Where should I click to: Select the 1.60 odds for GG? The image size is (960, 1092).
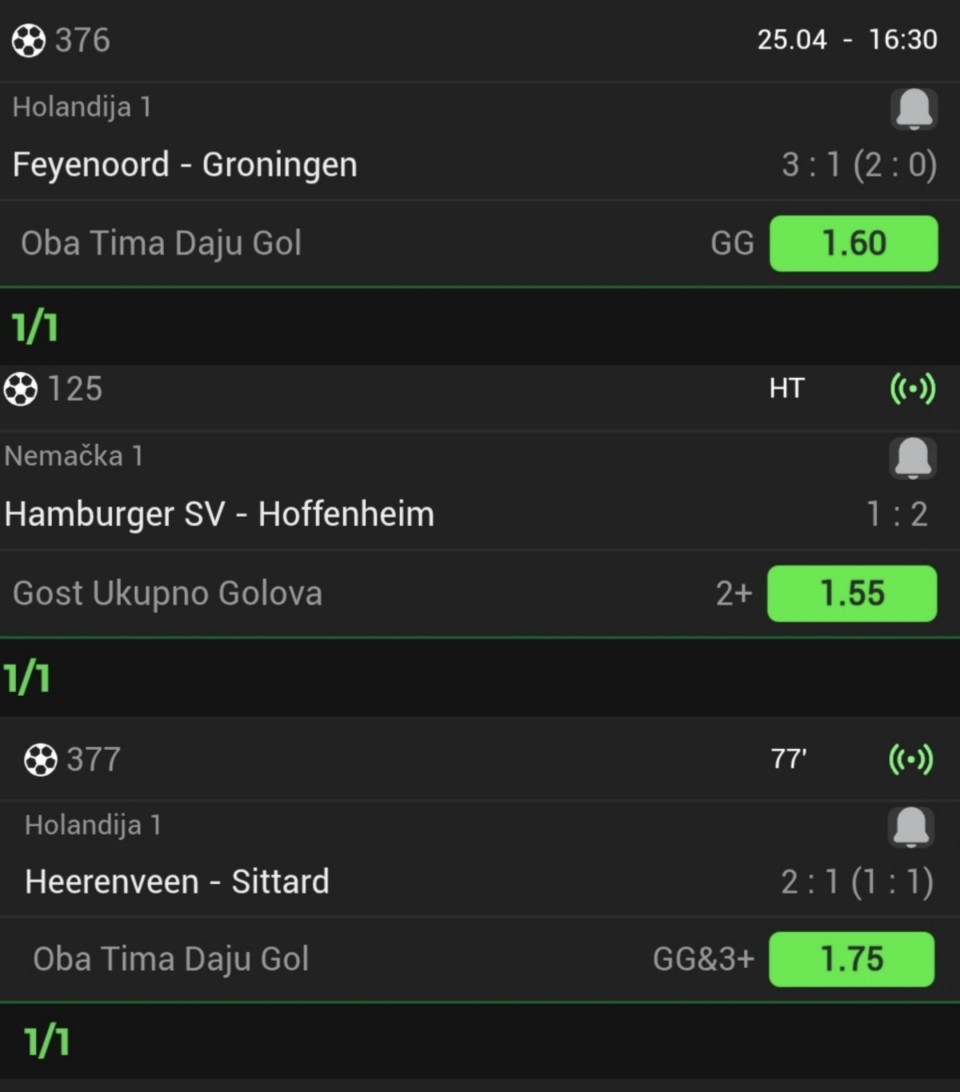853,243
